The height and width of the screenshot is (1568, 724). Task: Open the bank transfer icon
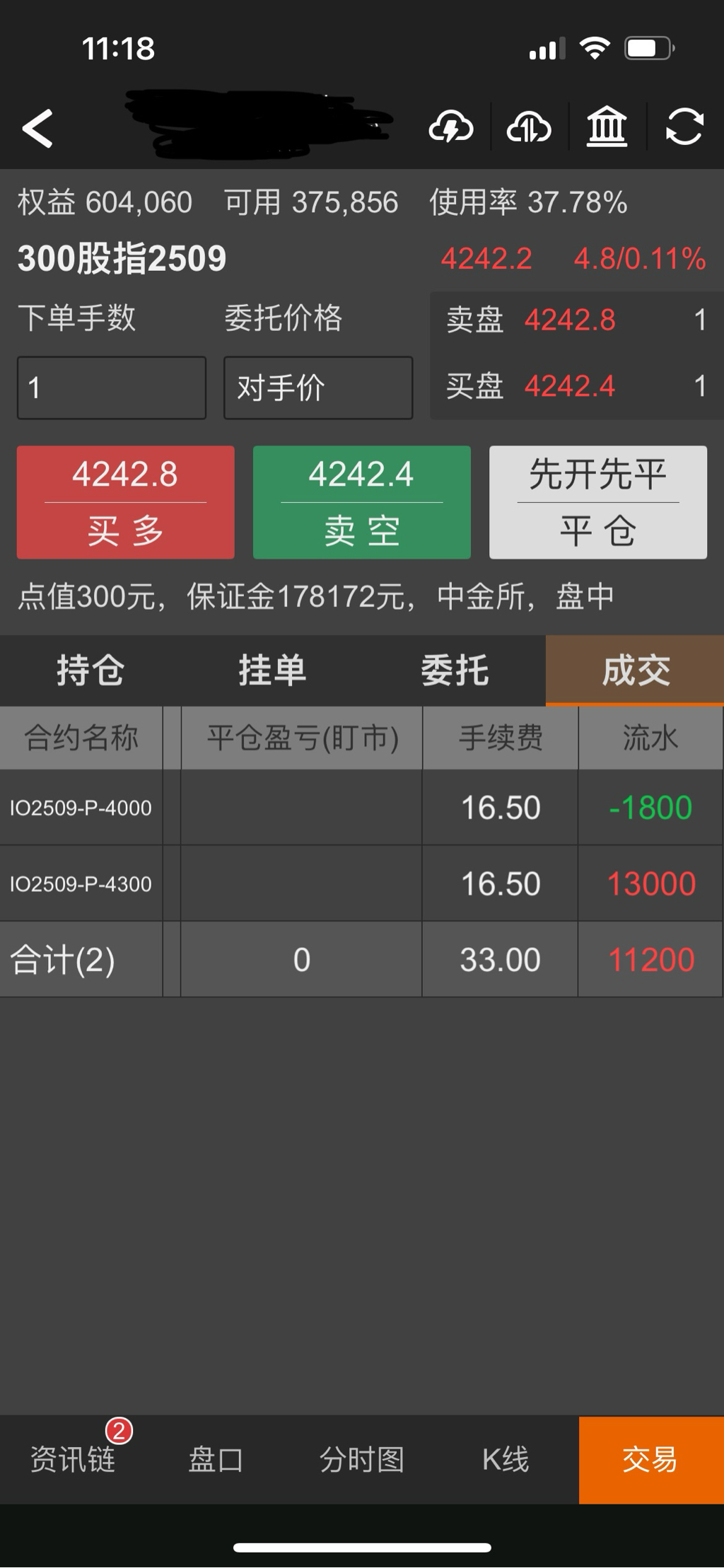coord(607,128)
